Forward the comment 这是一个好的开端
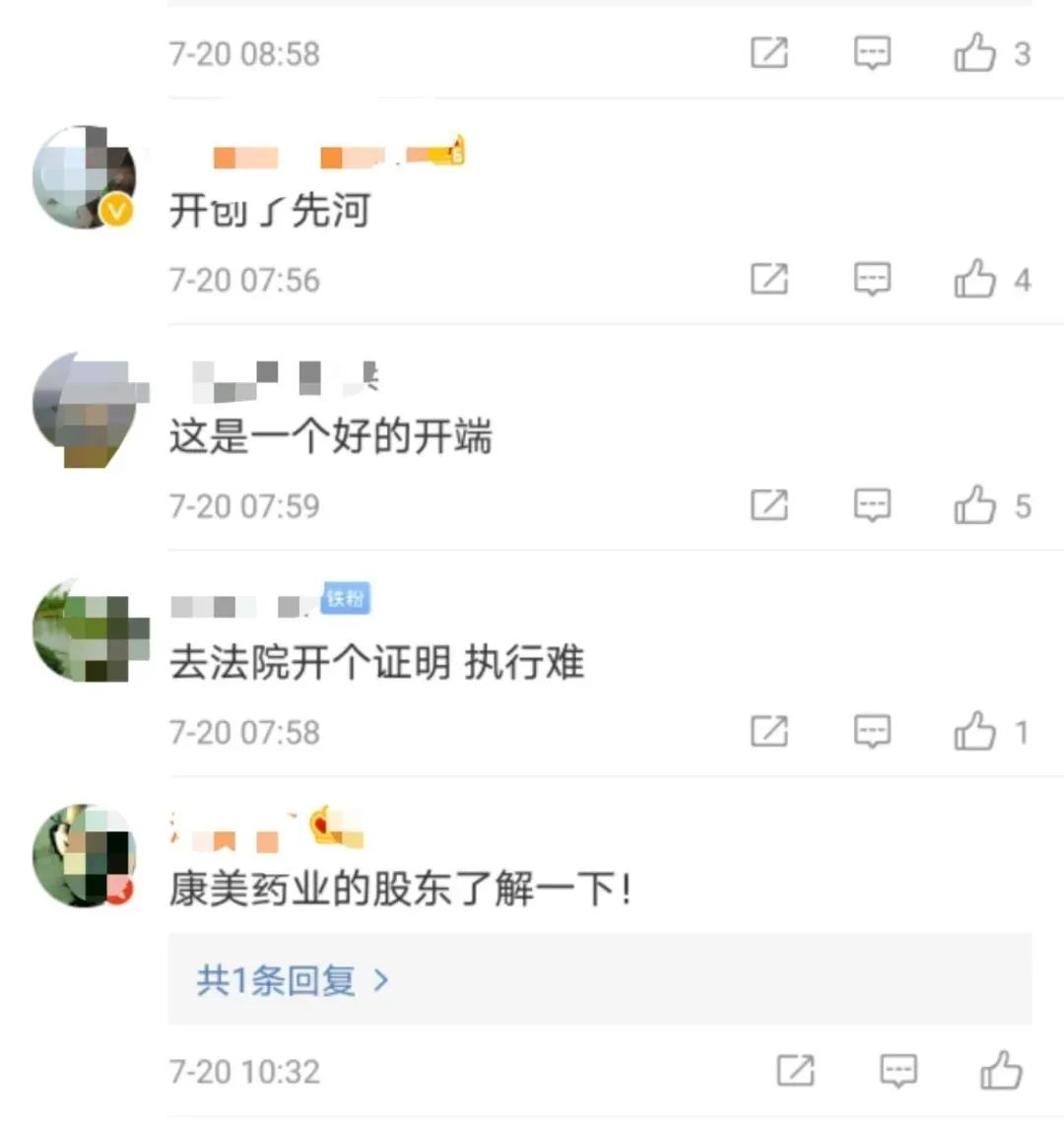The width and height of the screenshot is (1064, 1124). (769, 505)
